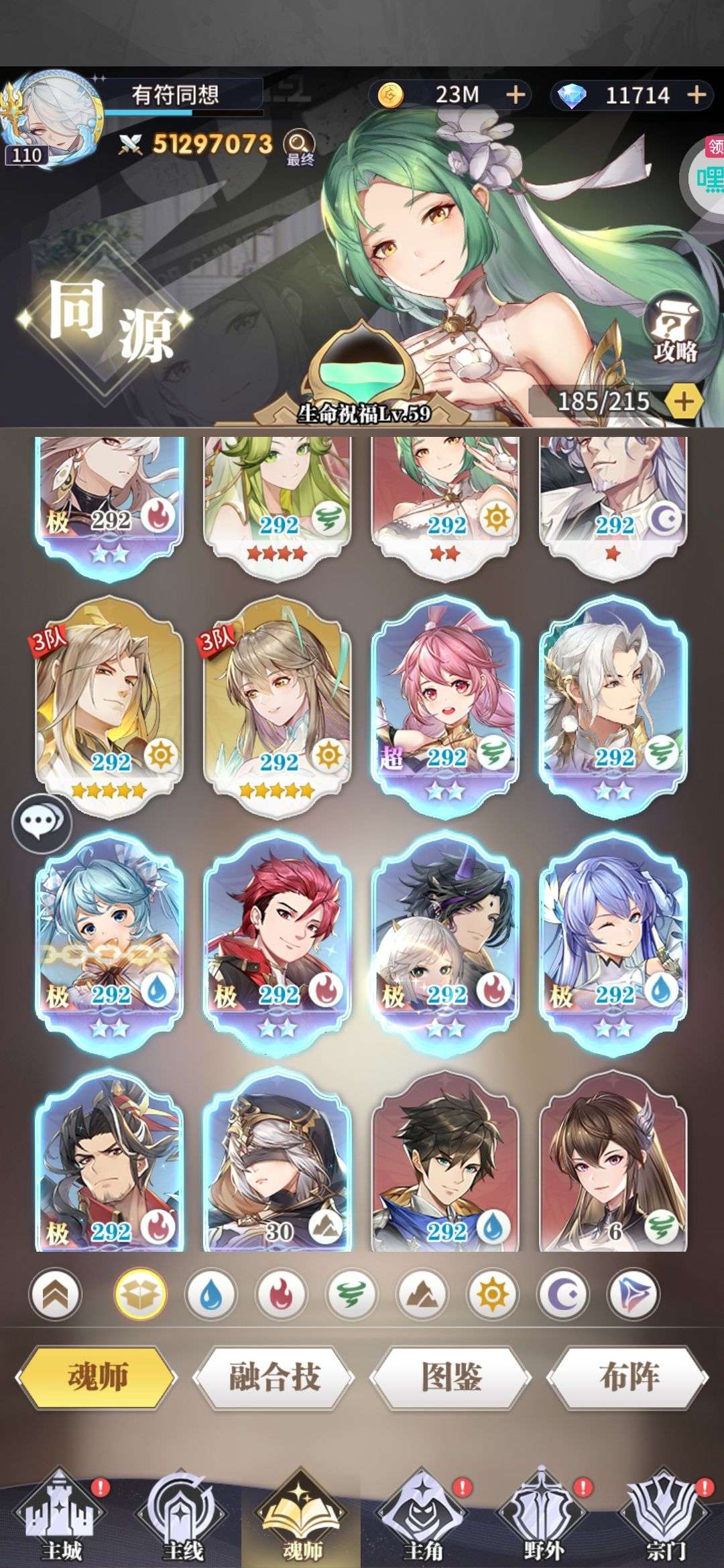The height and width of the screenshot is (1568, 724).
Task: Filter by water element
Action: point(210,1294)
